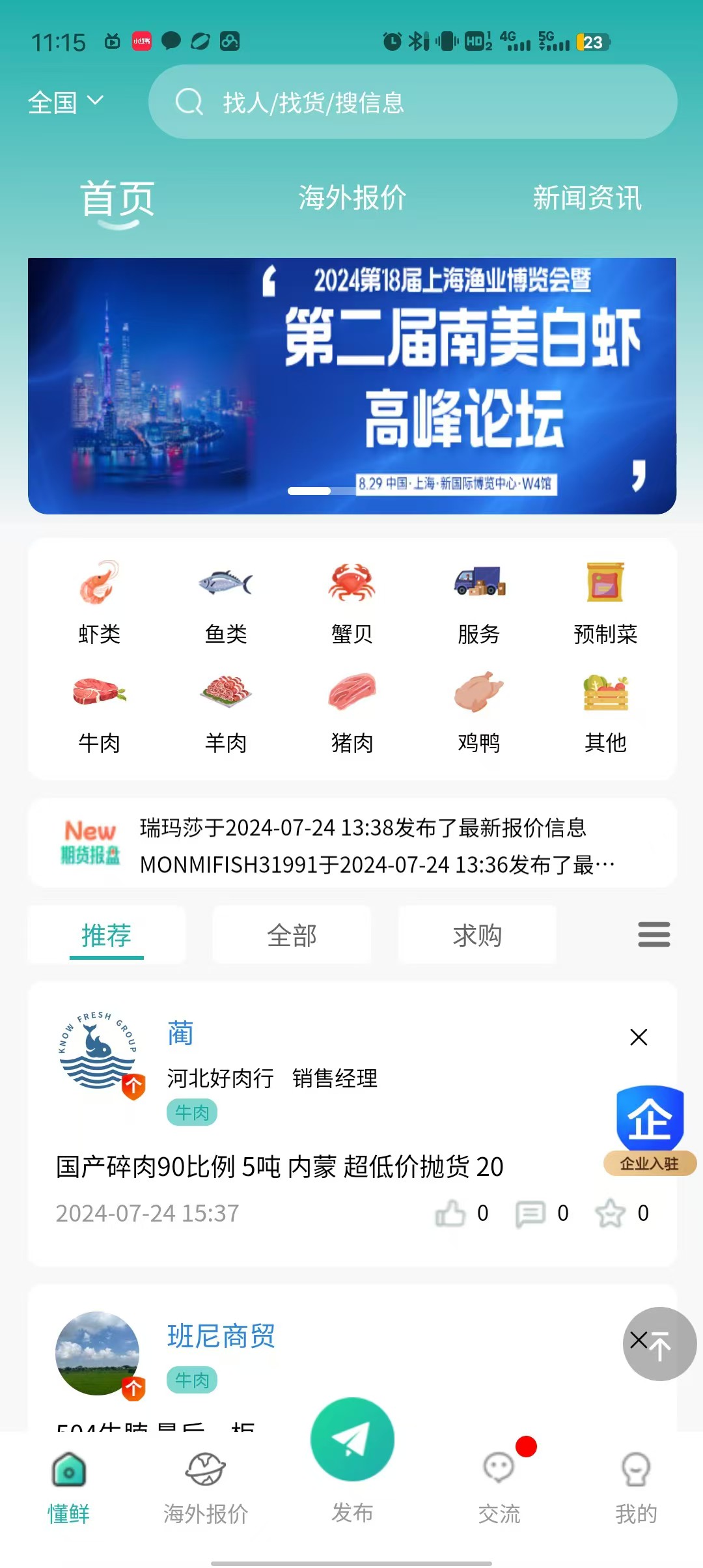703x1568 pixels.
Task: Switch to the 全部 feed tab
Action: click(x=292, y=935)
